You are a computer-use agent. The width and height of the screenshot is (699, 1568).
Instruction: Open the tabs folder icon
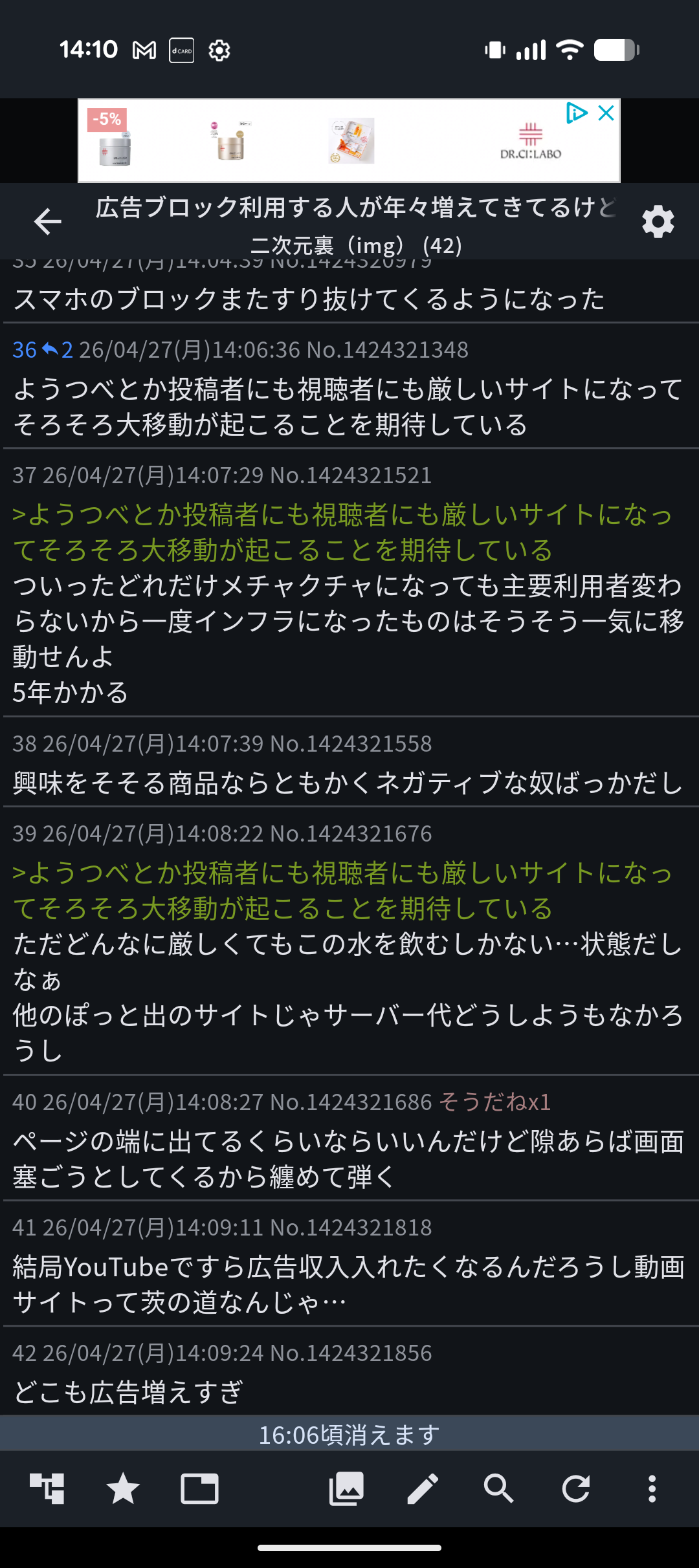pyautogui.click(x=199, y=1488)
